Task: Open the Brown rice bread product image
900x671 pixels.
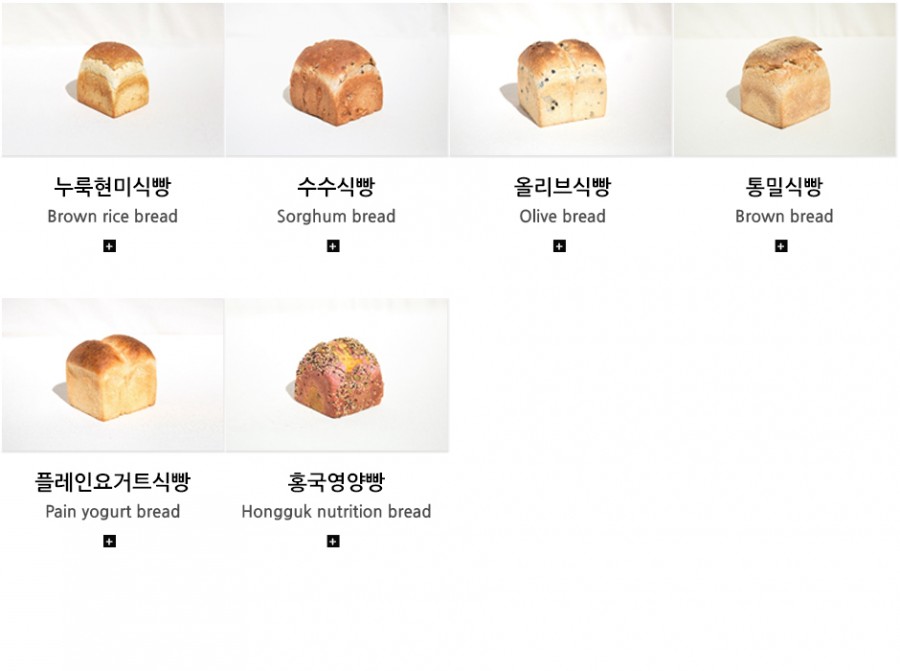Action: click(x=112, y=80)
